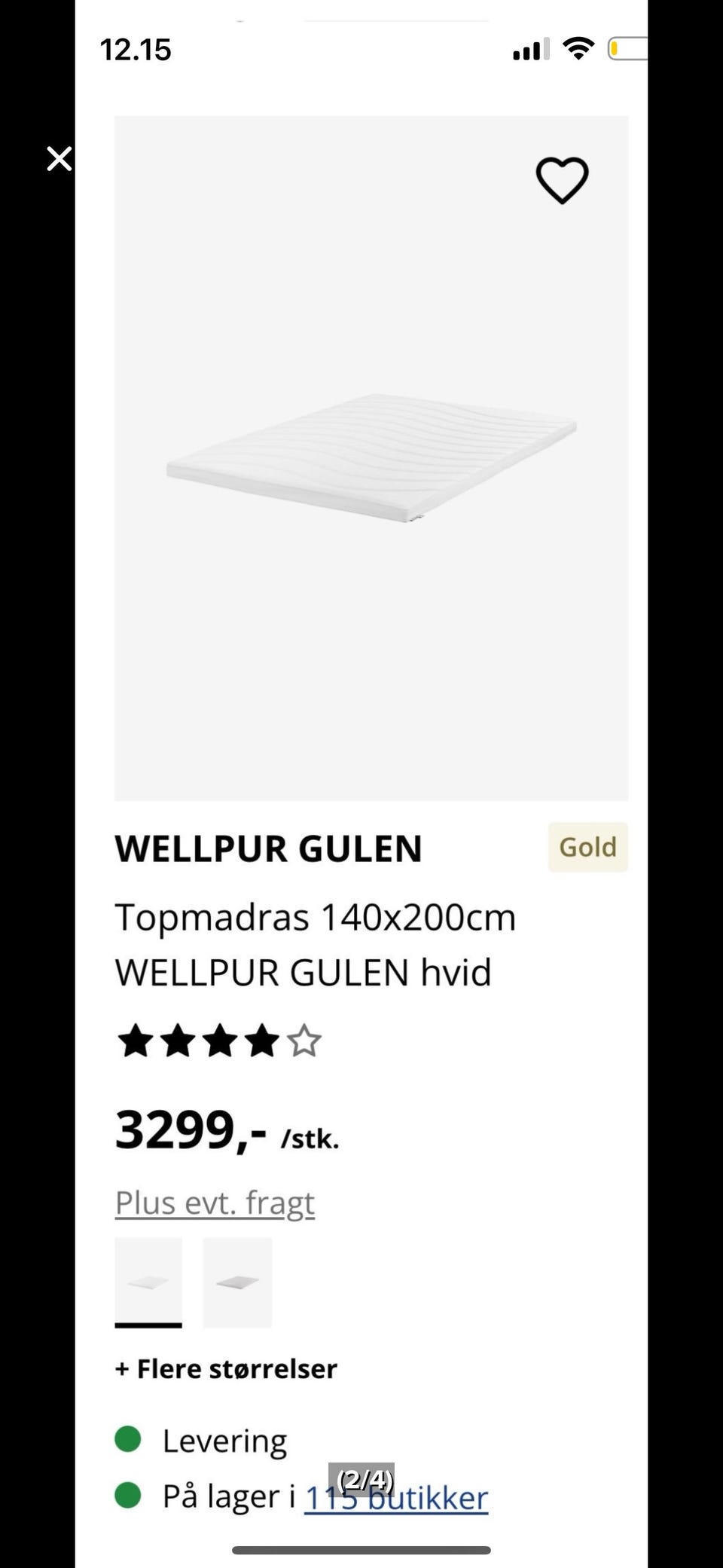Tap the fourth filled rating star
Viewport: 723px width, 1568px height.
[x=261, y=1042]
